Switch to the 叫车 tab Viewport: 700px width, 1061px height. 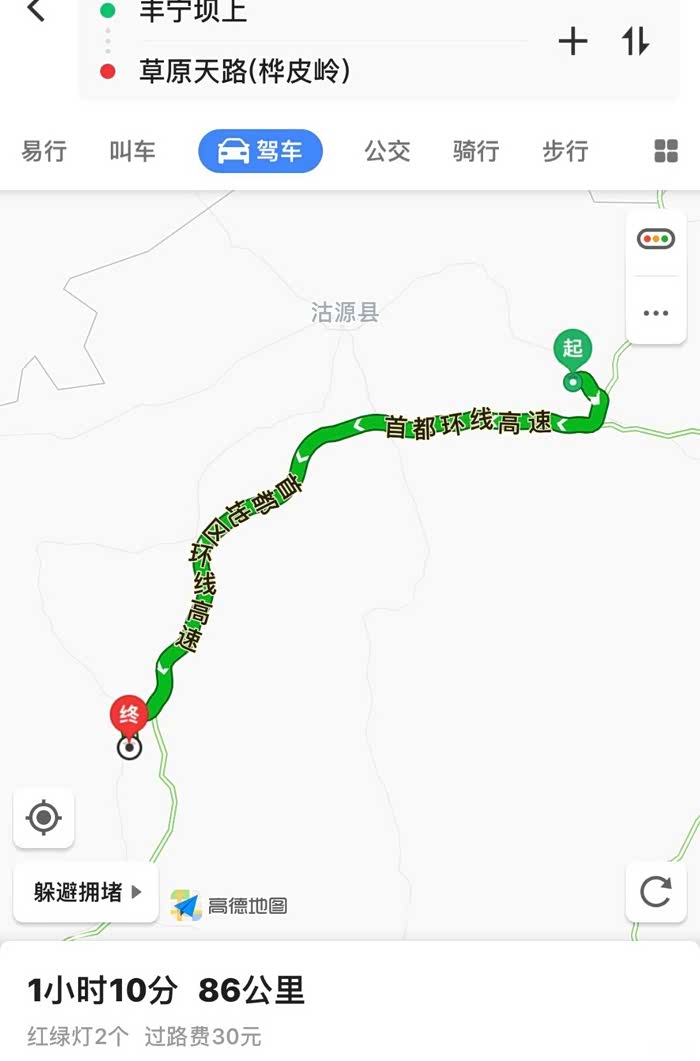(132, 152)
